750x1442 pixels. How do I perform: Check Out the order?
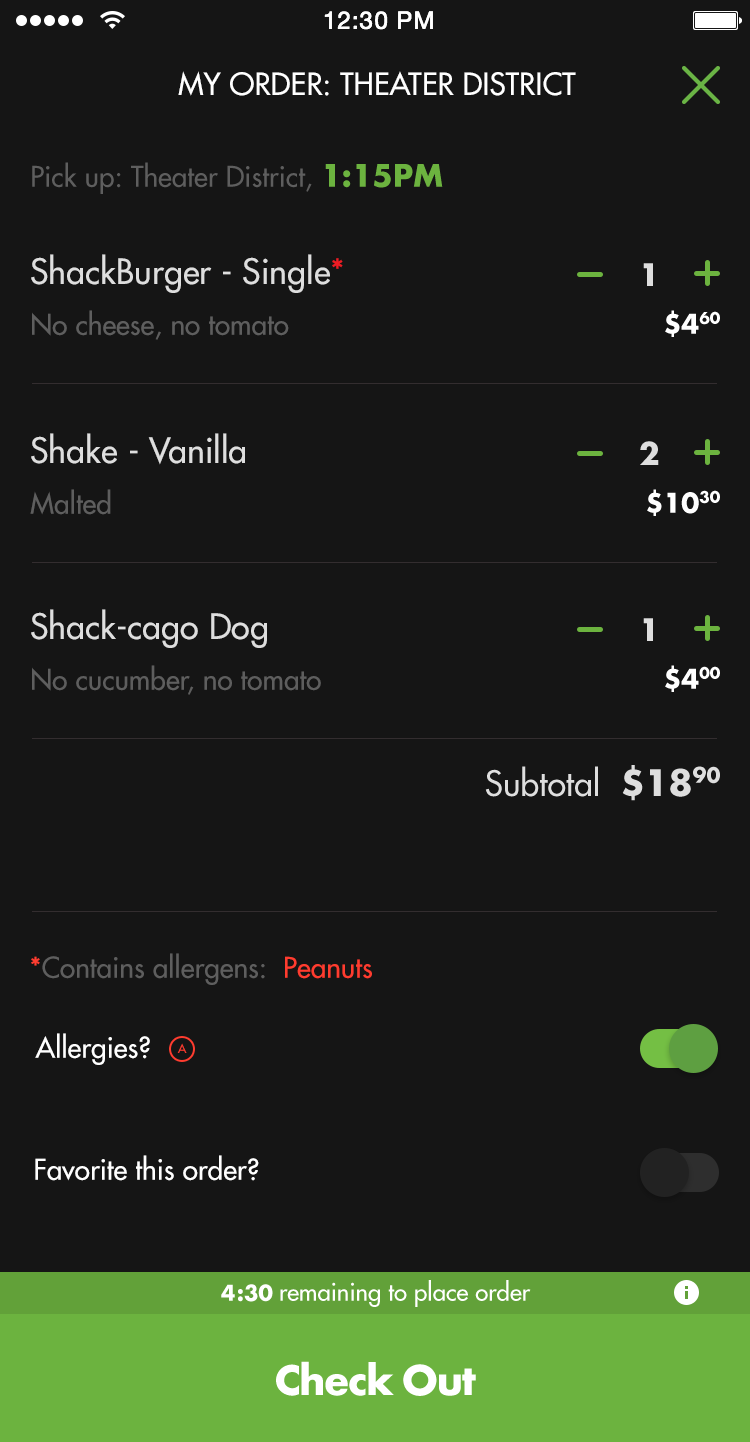(x=375, y=1380)
